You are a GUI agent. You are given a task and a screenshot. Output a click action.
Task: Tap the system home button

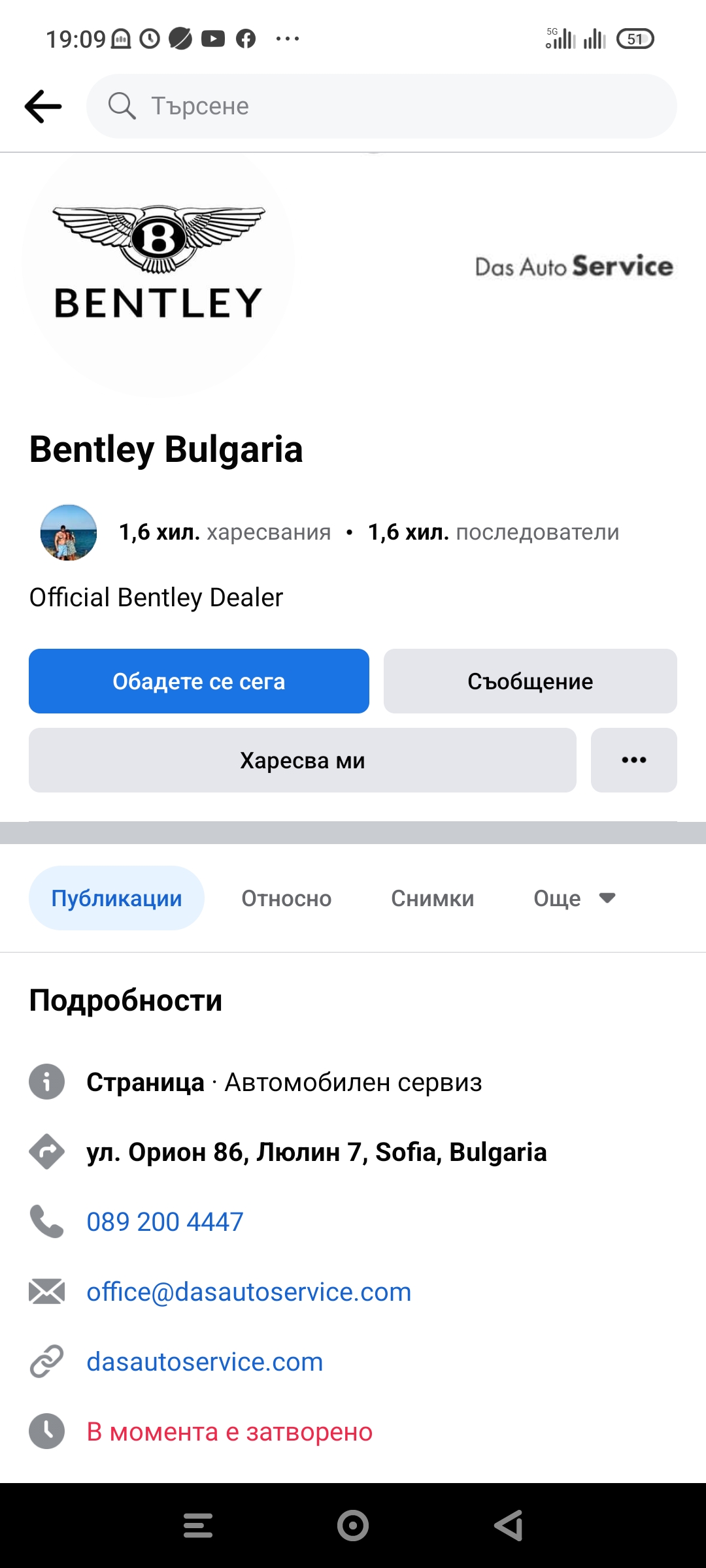(x=353, y=1526)
